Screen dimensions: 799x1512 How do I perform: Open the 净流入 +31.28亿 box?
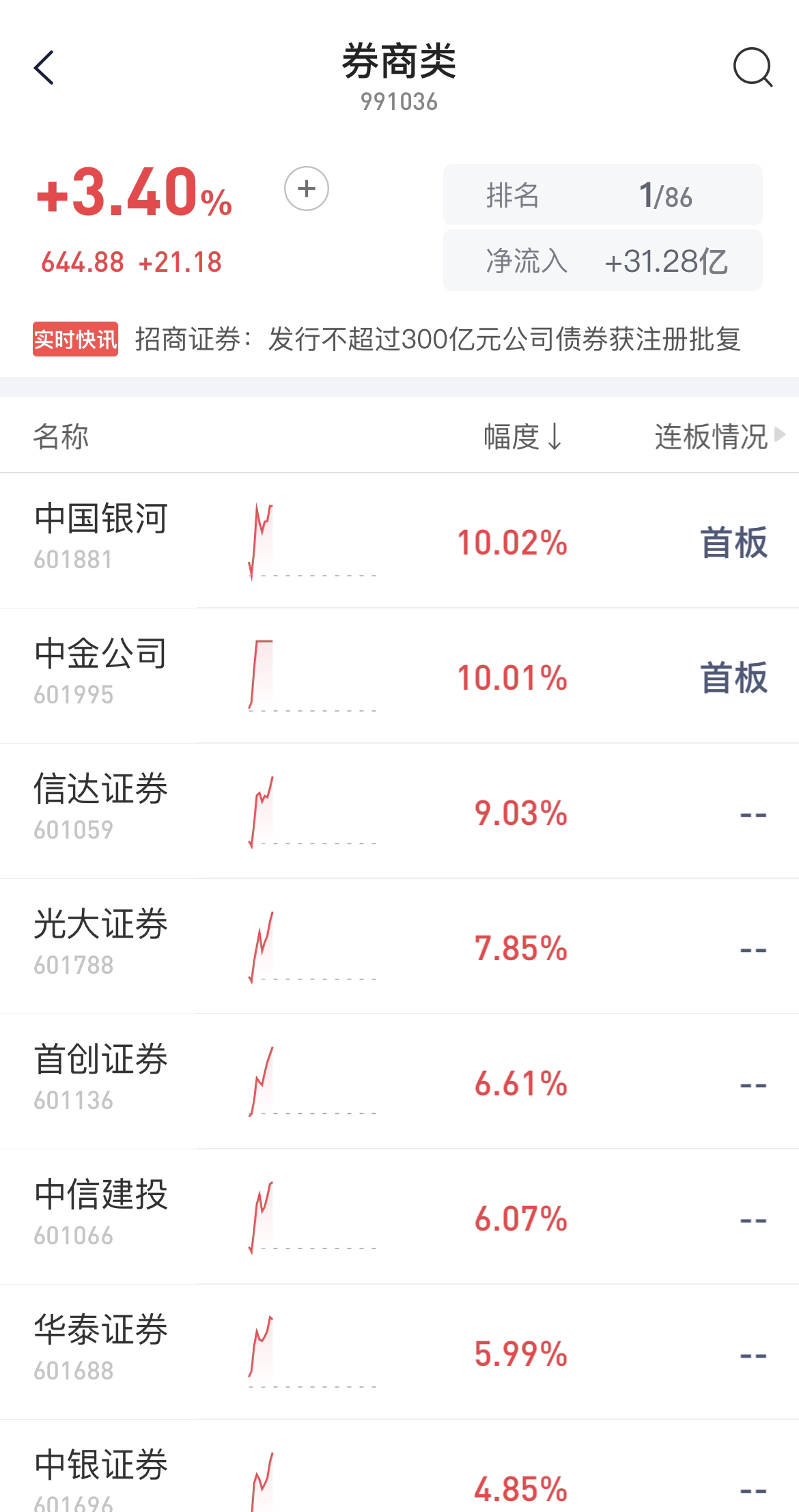603,260
